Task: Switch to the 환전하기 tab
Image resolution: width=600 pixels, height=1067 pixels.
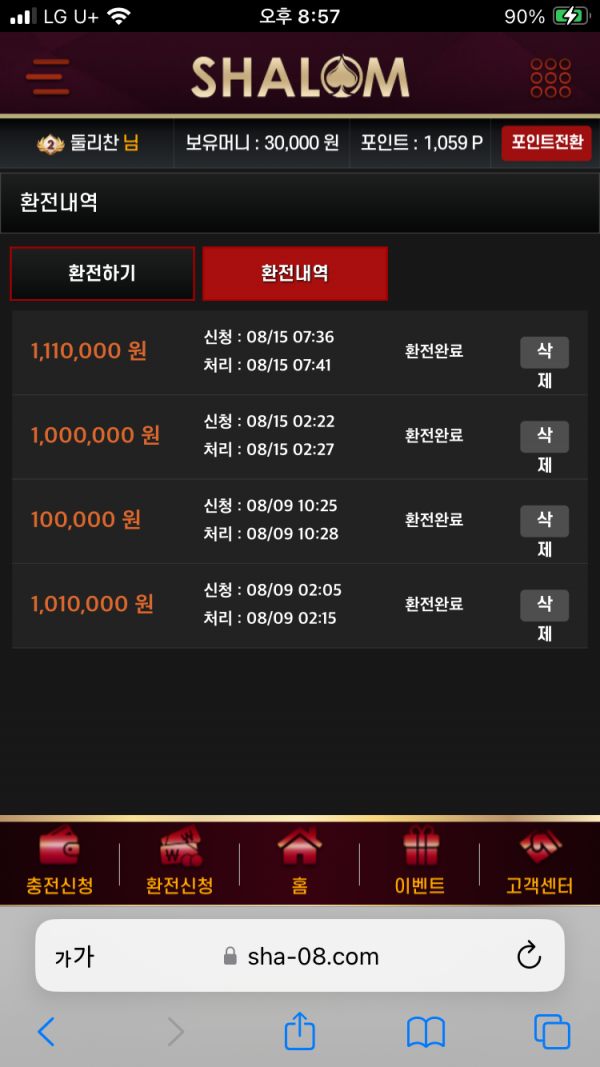Action: (x=102, y=273)
